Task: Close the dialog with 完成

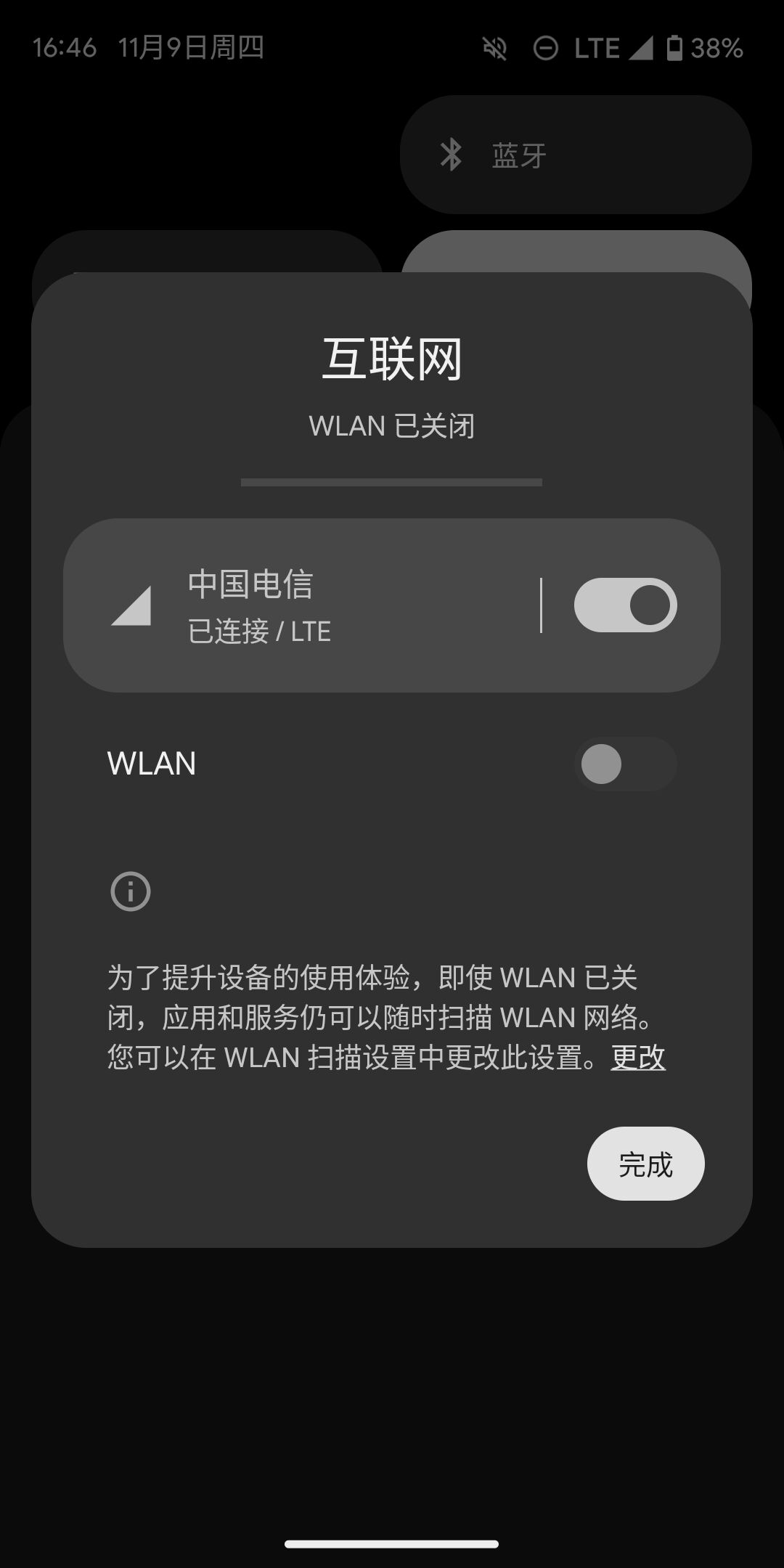Action: pyautogui.click(x=645, y=1164)
